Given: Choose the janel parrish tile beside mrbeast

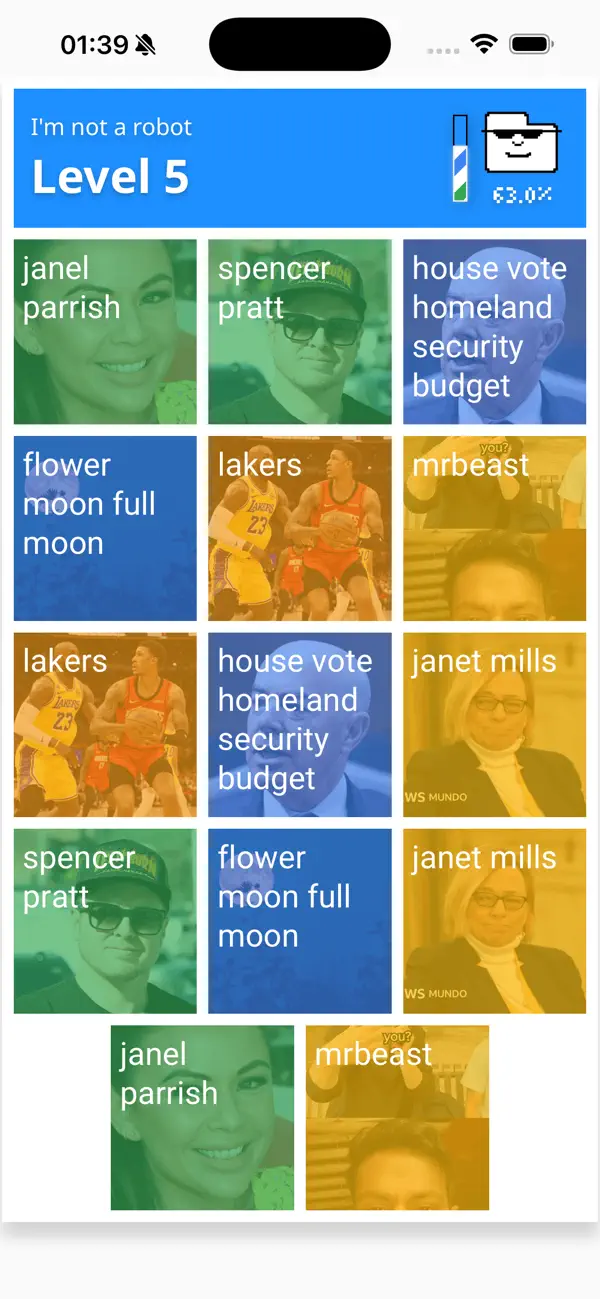Looking at the screenshot, I should coord(202,1118).
